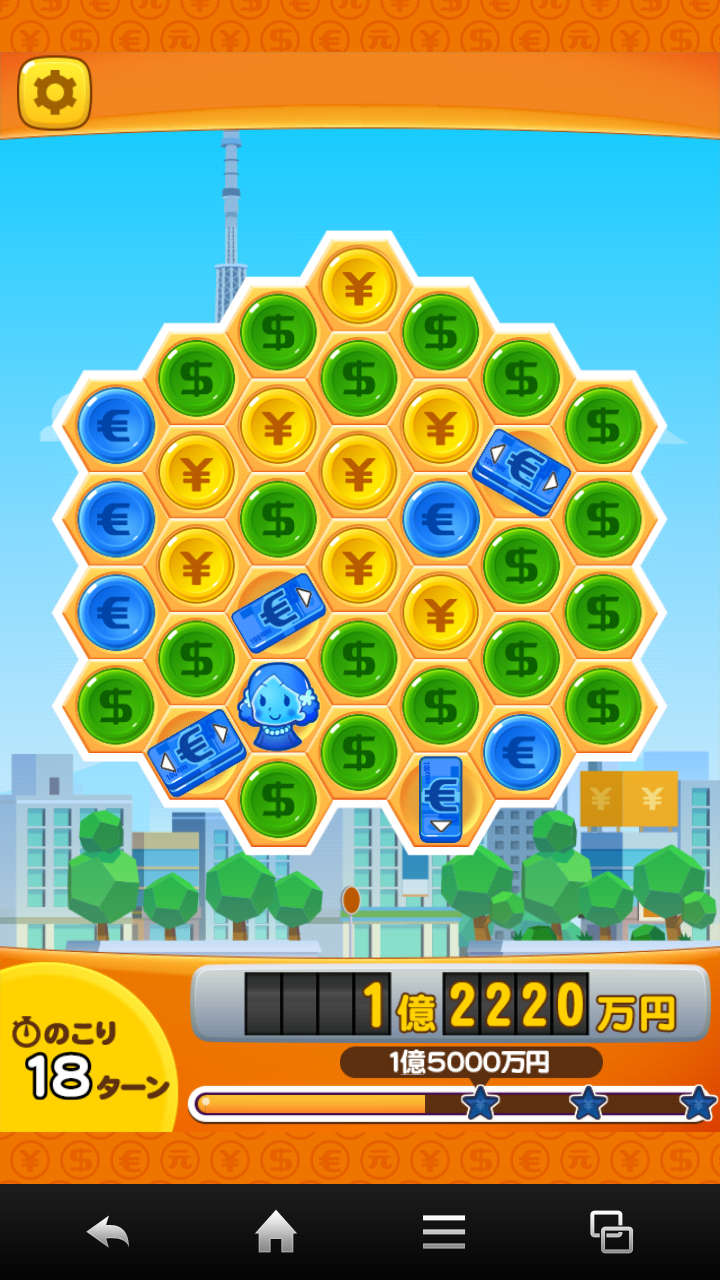The image size is (720, 1280).
Task: Go back with the system back button
Action: (108, 1232)
